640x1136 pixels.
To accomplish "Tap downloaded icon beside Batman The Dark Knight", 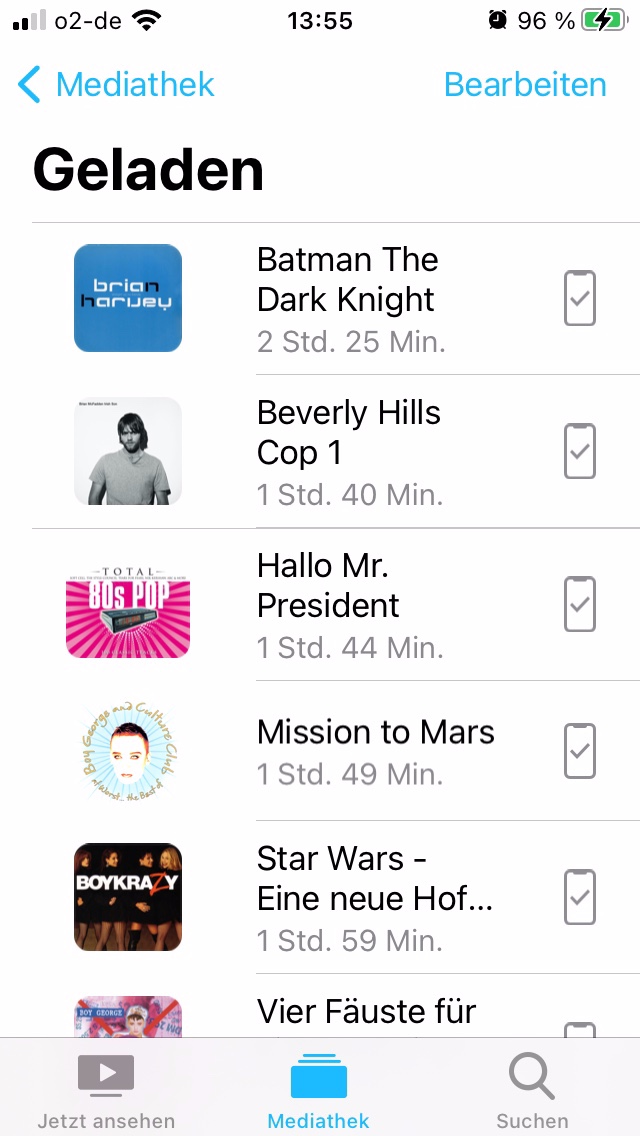I will (x=580, y=298).
